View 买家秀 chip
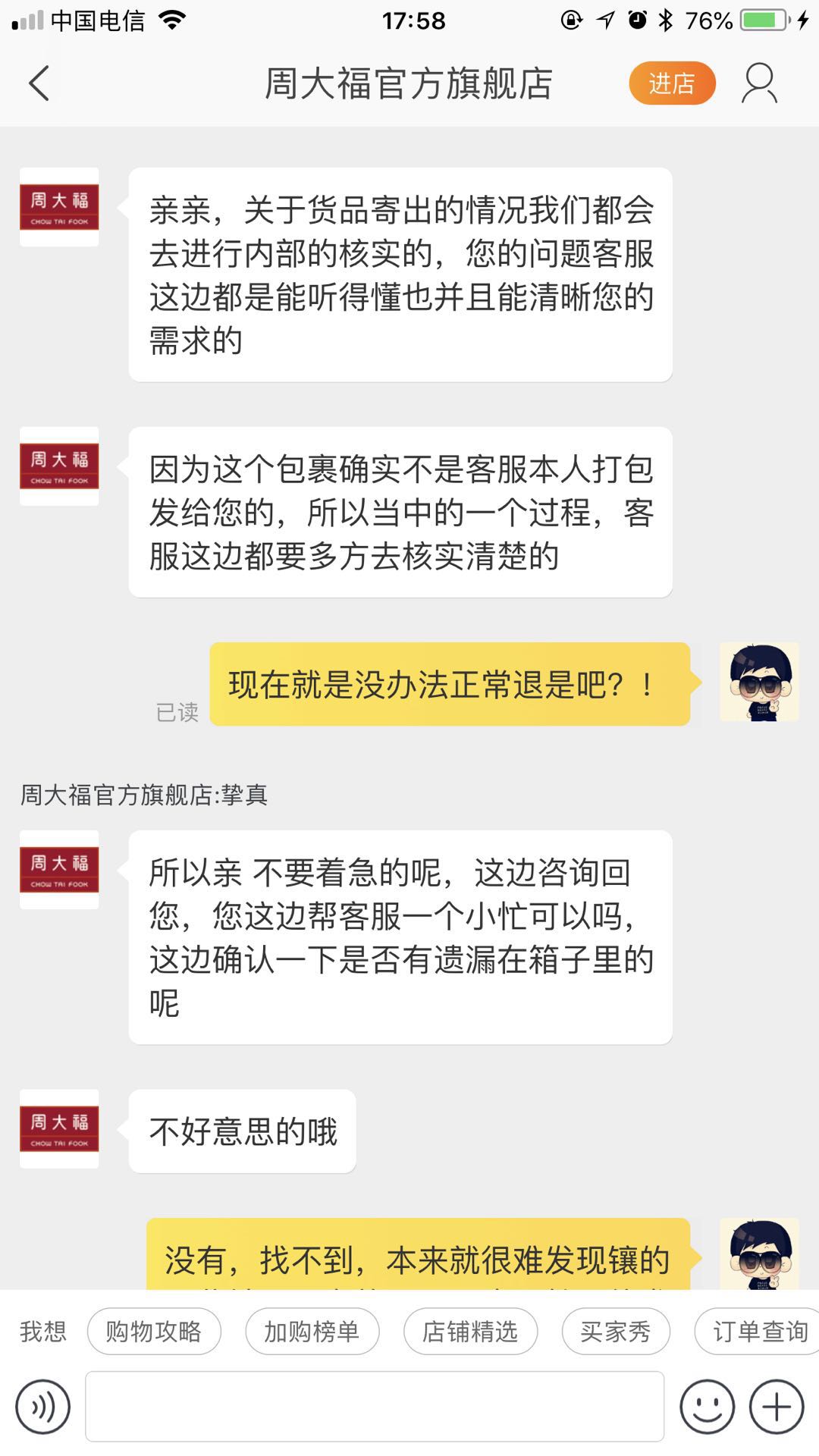The image size is (819, 1456). pos(616,1331)
